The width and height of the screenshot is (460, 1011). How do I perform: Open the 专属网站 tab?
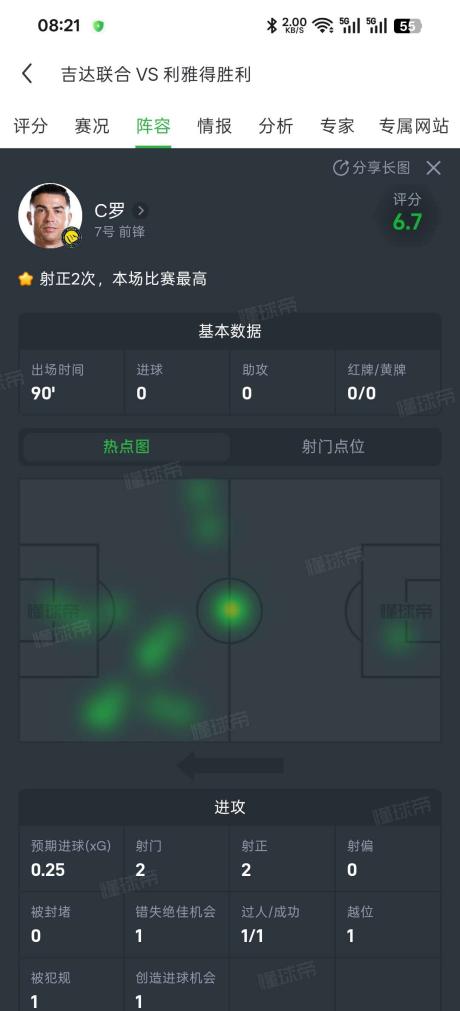tap(414, 126)
